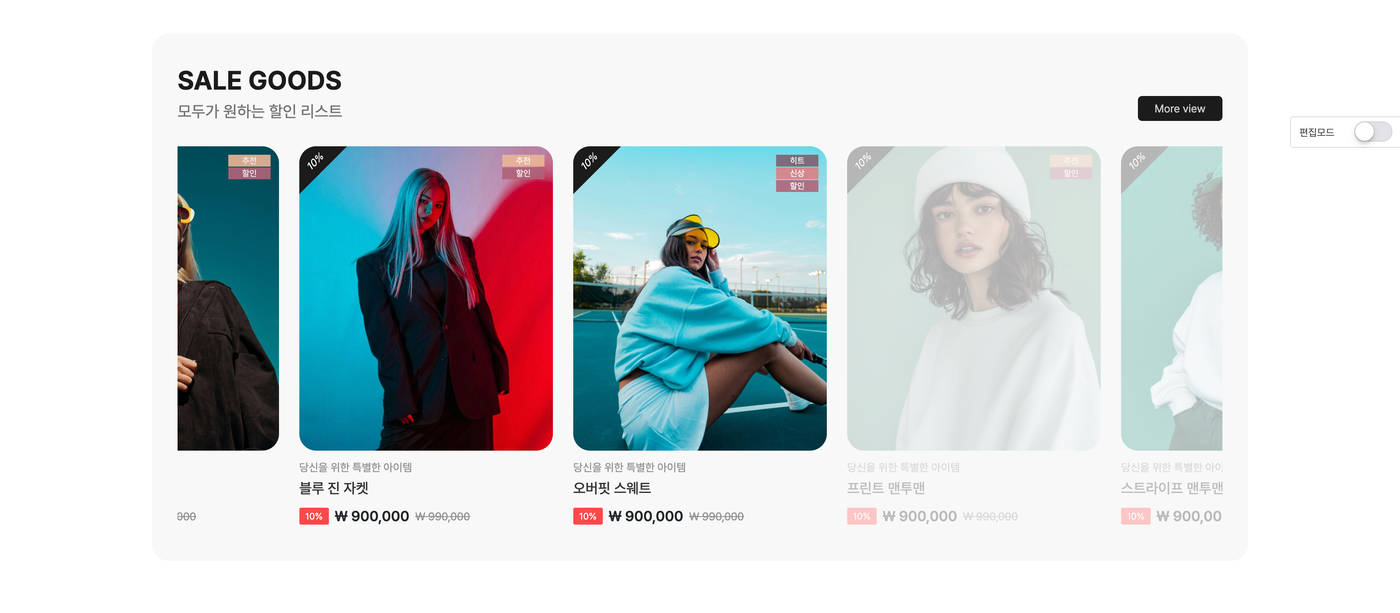Screen dimensions: 1400x613
Task: Open the 블루 진 자켓 product card
Action: (425, 299)
